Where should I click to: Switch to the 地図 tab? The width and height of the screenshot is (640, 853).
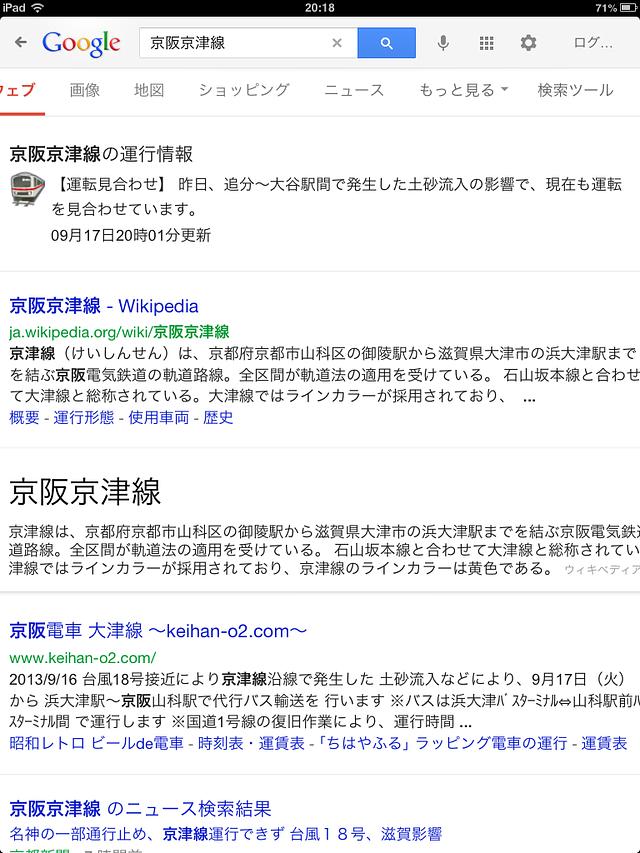click(x=149, y=90)
